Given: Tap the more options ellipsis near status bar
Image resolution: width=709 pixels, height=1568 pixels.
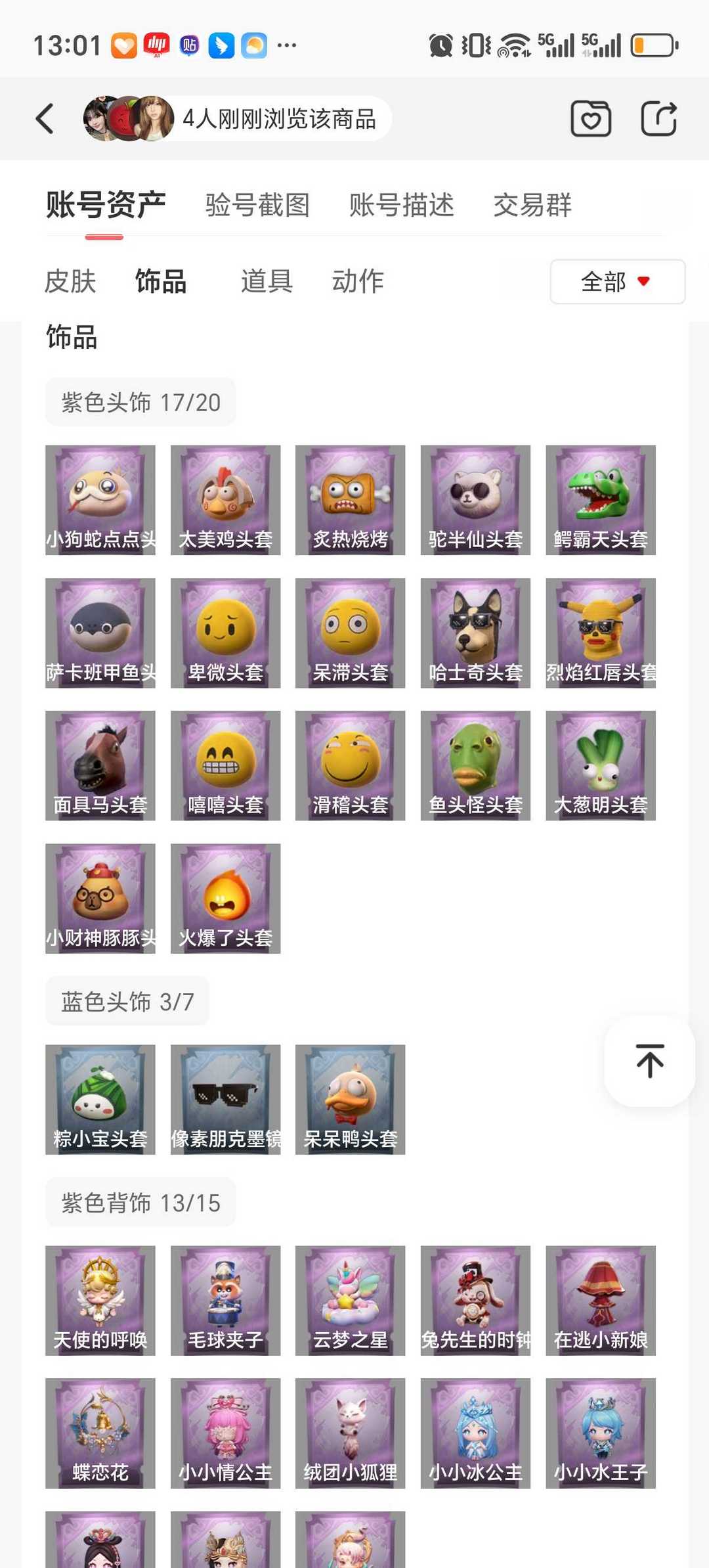Looking at the screenshot, I should click(285, 46).
